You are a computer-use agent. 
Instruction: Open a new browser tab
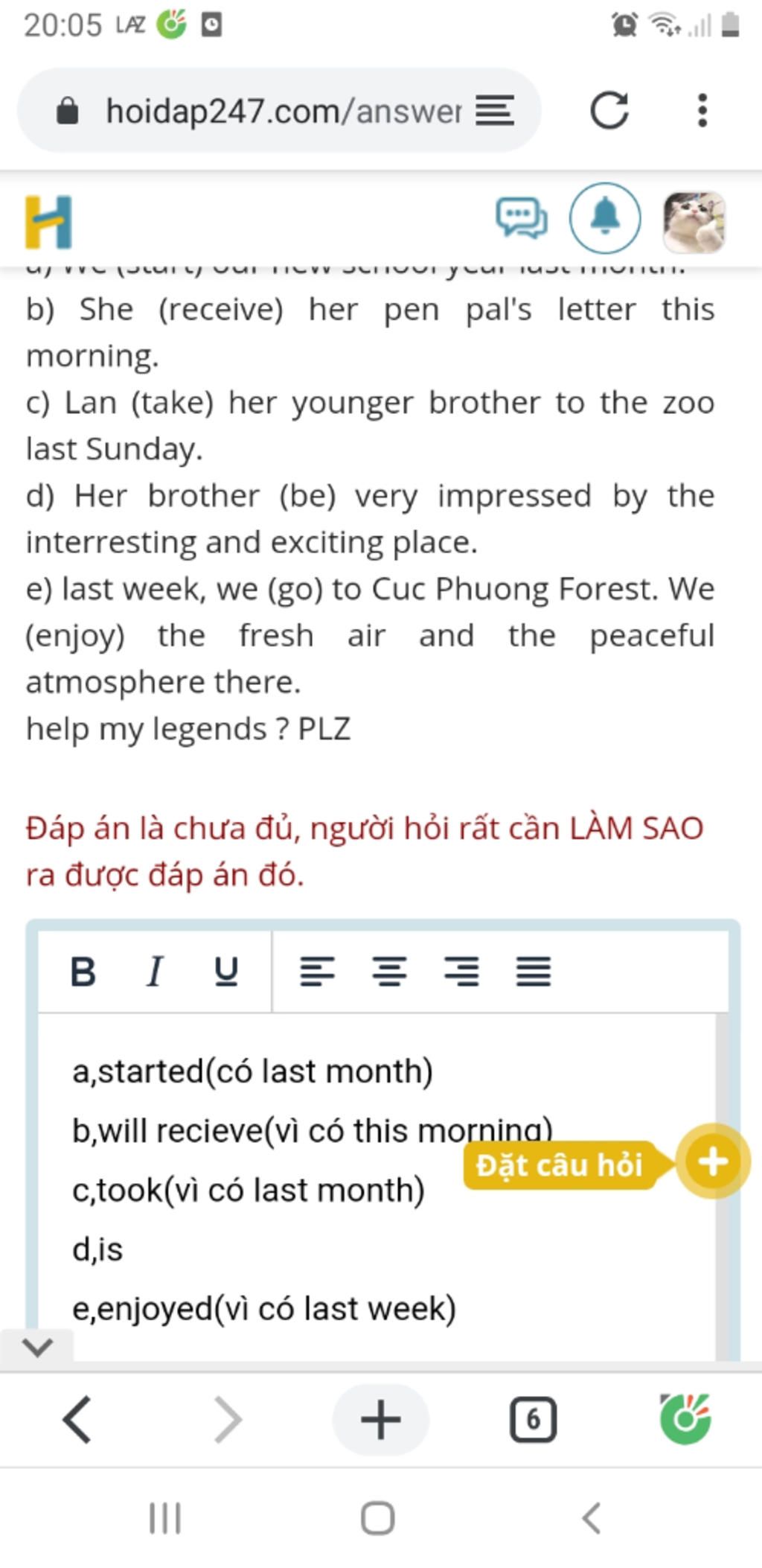[380, 1420]
